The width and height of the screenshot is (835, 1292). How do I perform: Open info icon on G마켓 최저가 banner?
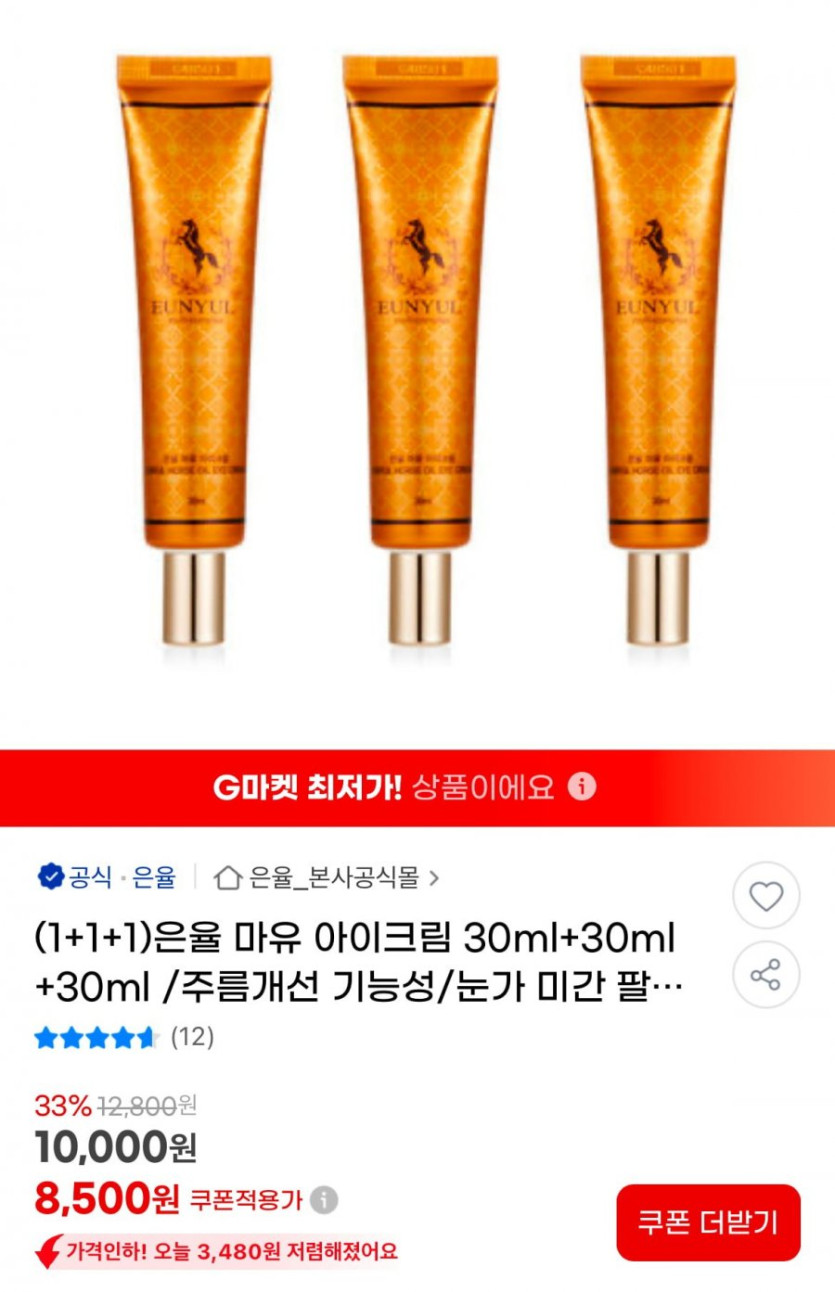[582, 786]
